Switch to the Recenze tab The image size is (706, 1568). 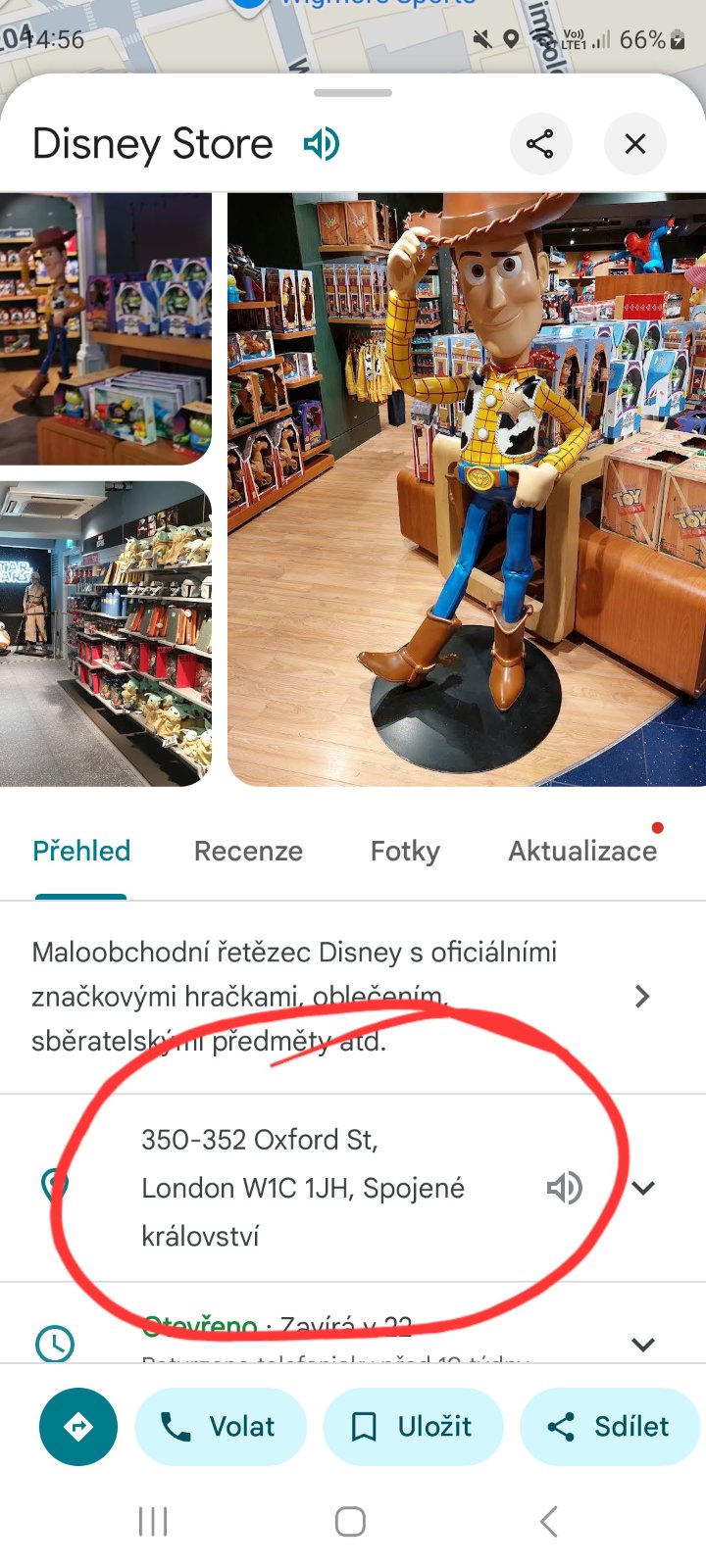(248, 851)
